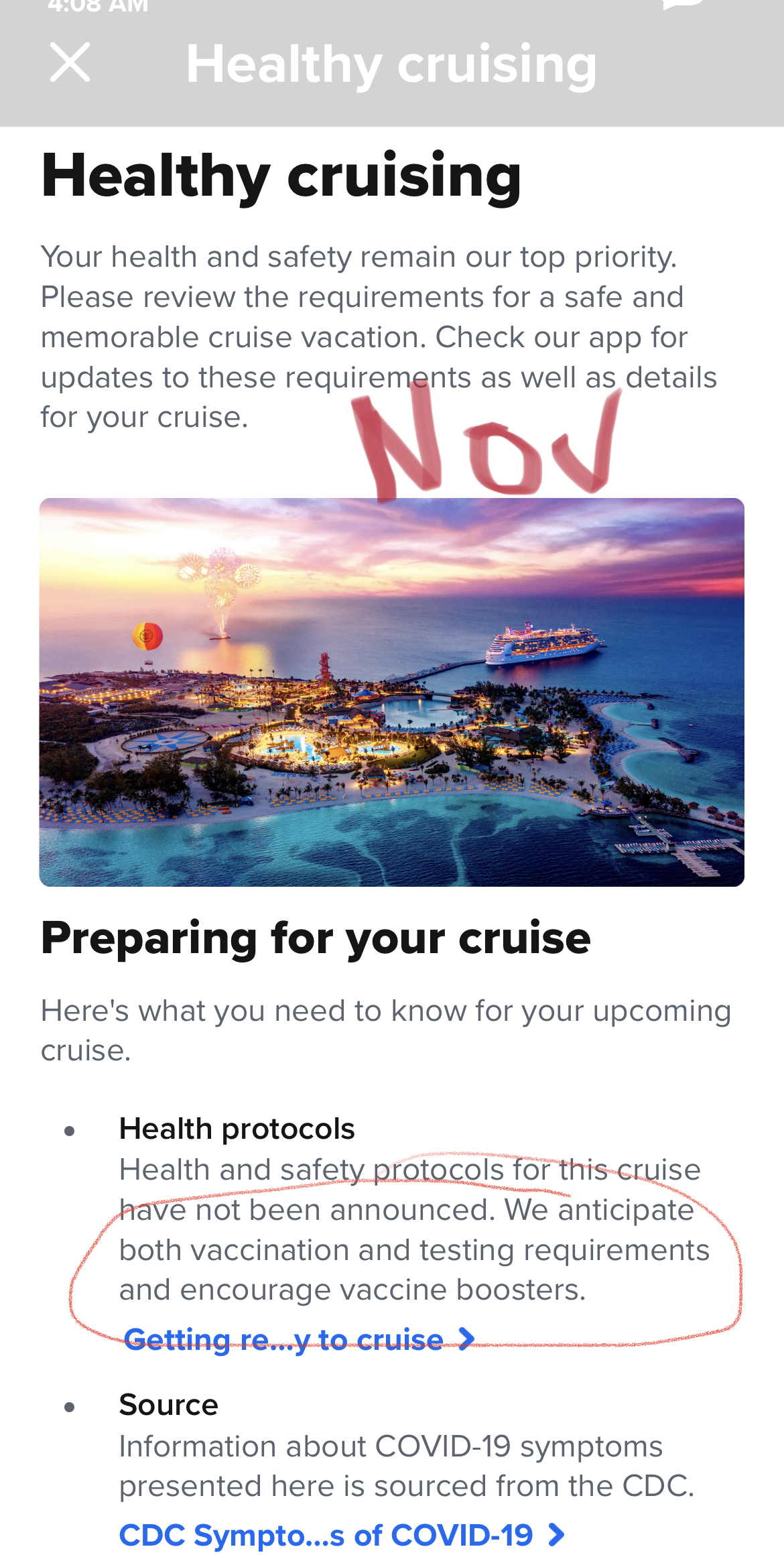Open CDC Symptoms of COVID-19 link
784x1555 pixels.
(342, 1535)
